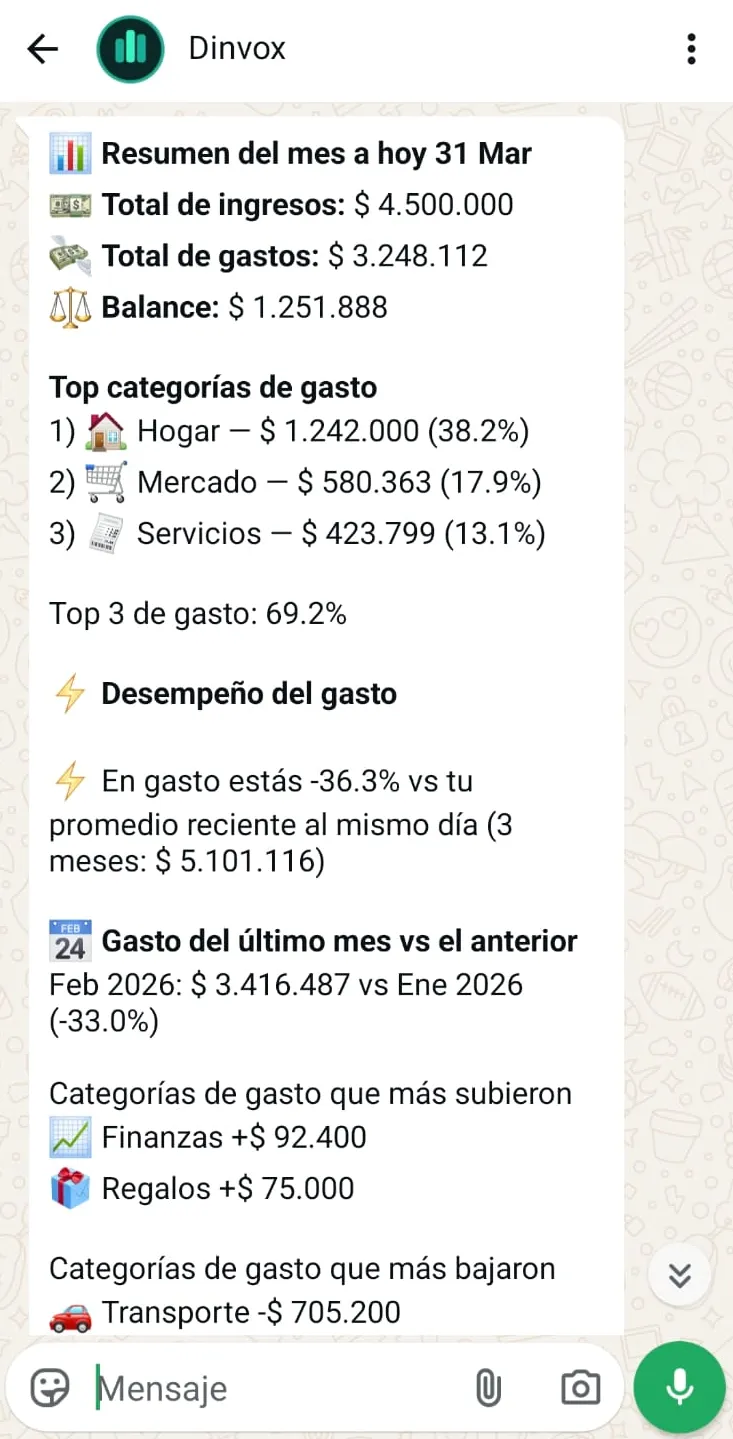This screenshot has width=733, height=1439.
Task: Tap the chart emoji beside Resumen del mes
Action: [x=70, y=152]
